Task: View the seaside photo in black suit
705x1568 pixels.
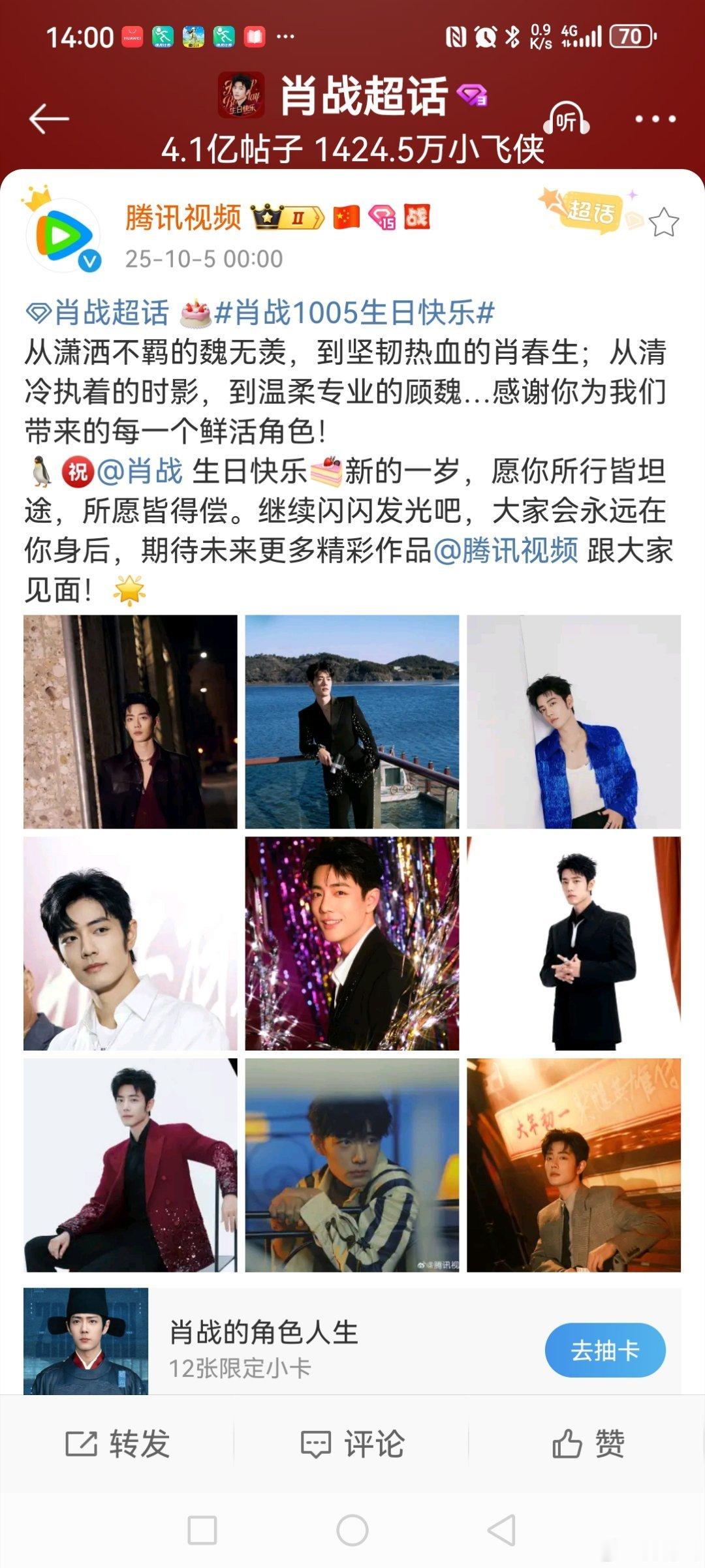Action: [x=352, y=722]
